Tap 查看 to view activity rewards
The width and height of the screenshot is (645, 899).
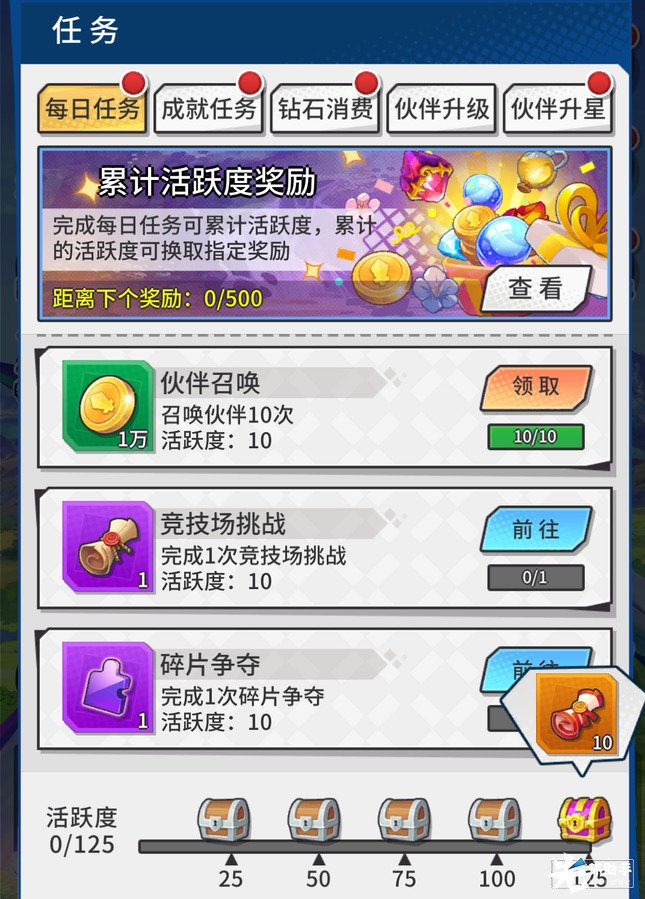pos(535,289)
